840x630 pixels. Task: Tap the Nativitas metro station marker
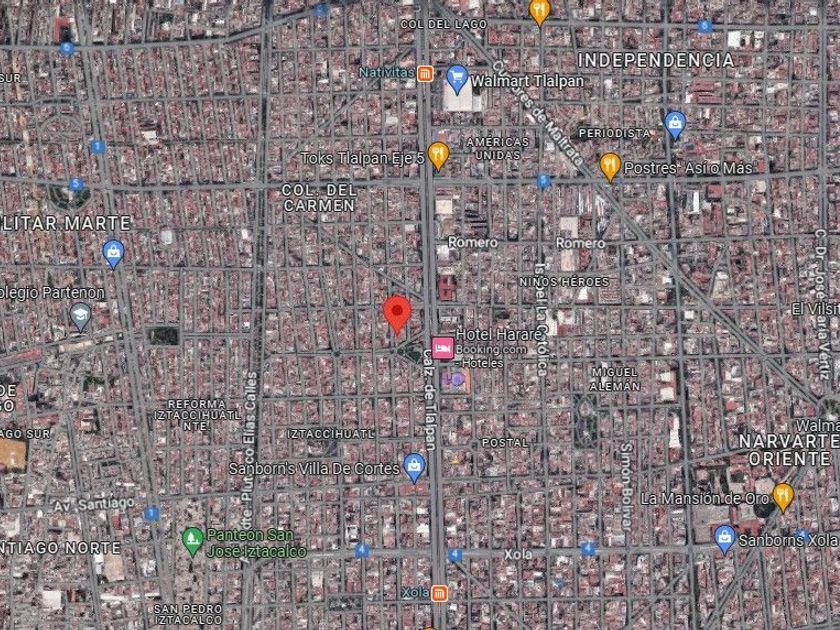pos(425,73)
